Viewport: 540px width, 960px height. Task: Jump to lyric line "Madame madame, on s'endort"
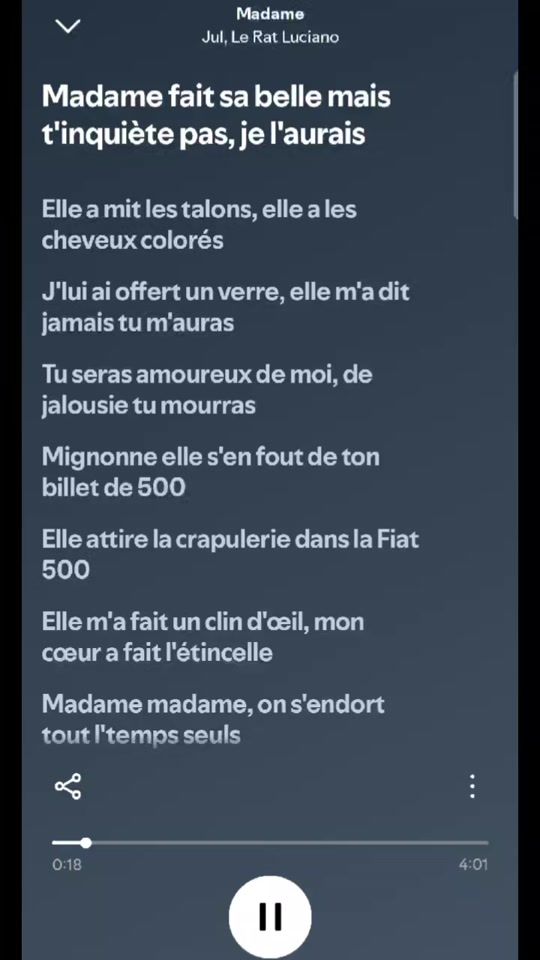(213, 719)
